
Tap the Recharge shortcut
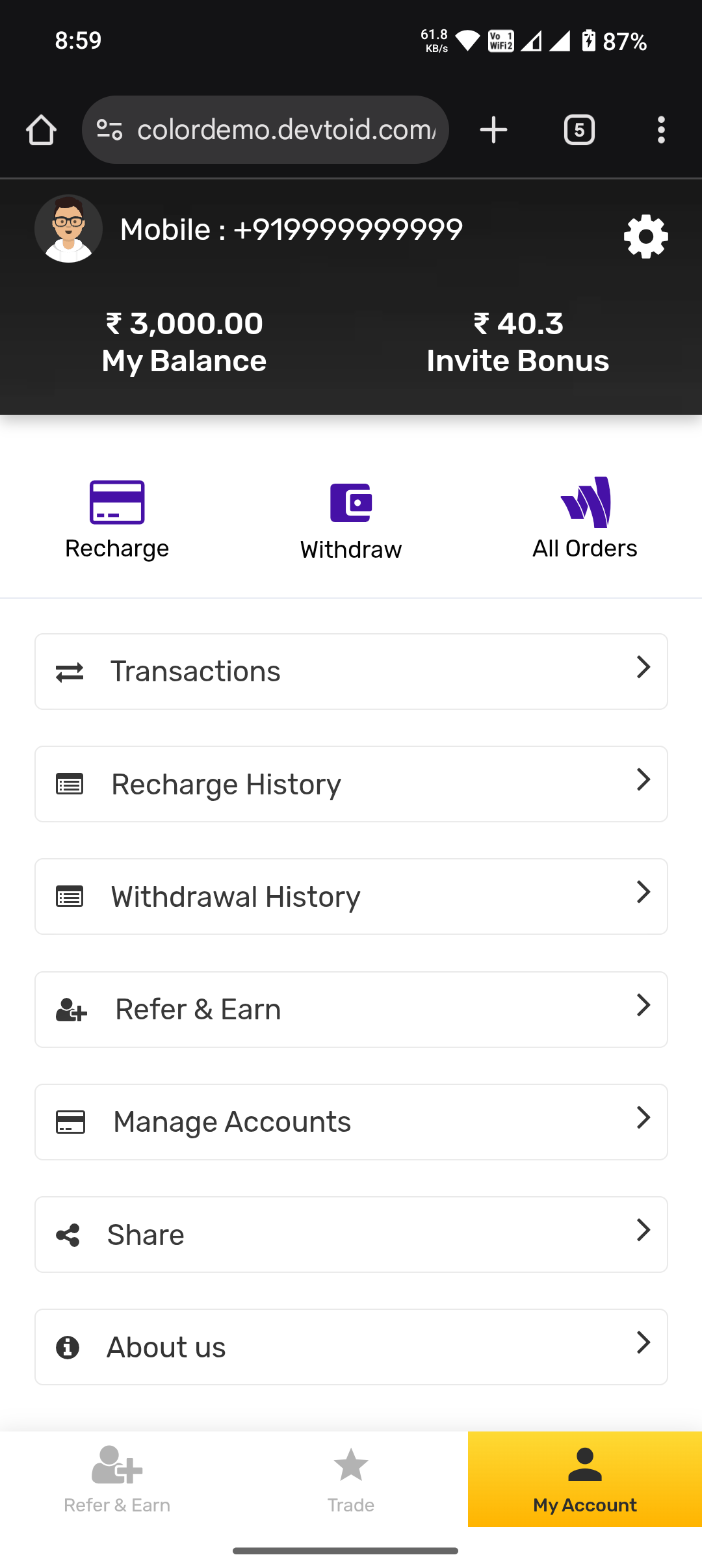[x=117, y=519]
